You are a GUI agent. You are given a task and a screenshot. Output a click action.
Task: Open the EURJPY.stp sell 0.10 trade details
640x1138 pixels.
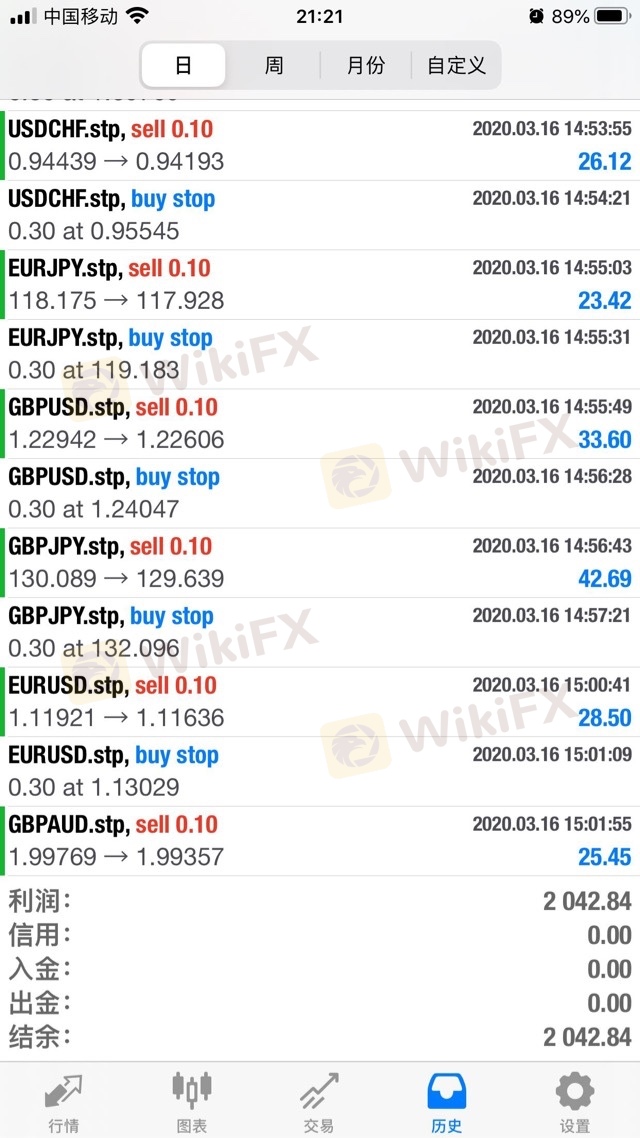click(x=320, y=285)
